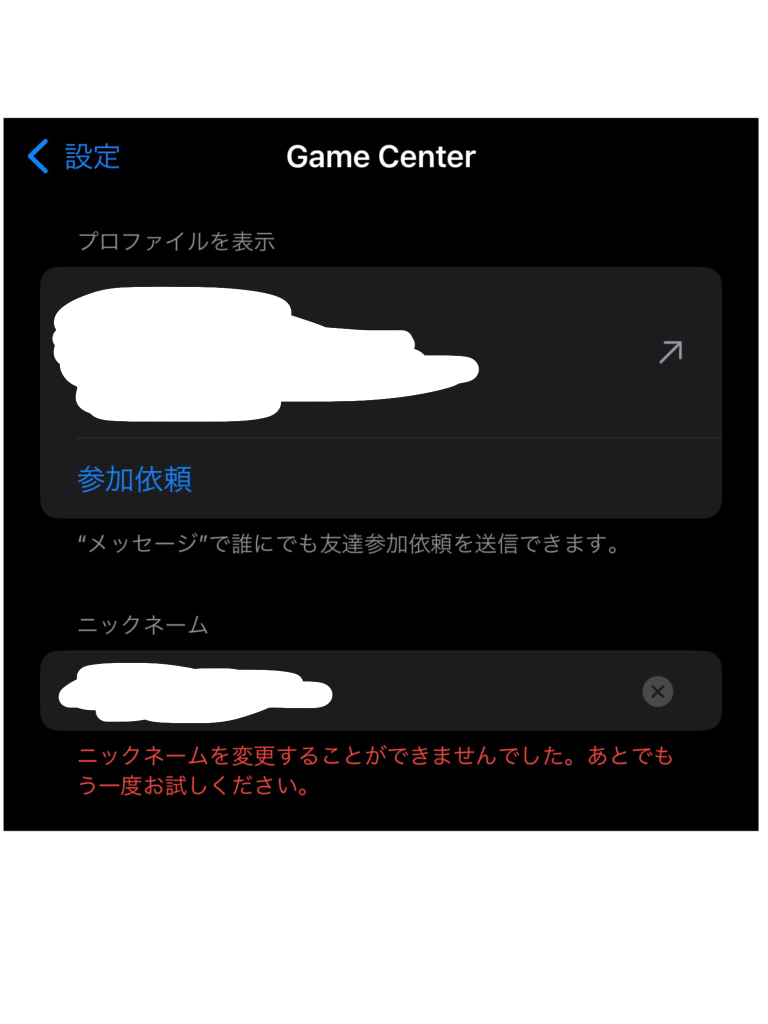Open the Game Center profile row
The width and height of the screenshot is (768, 1024).
pos(380,351)
